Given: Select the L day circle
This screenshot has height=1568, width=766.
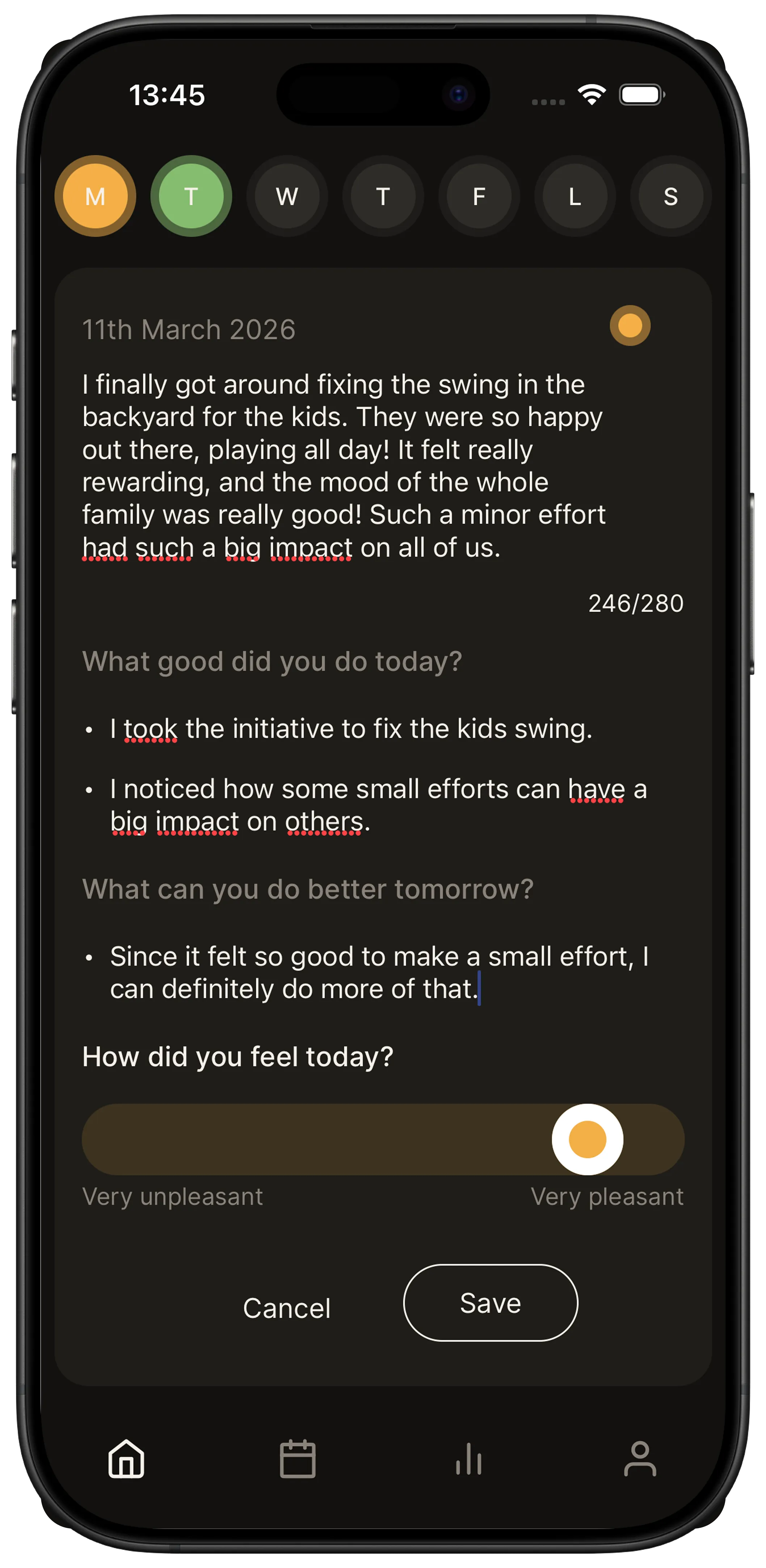Looking at the screenshot, I should pyautogui.click(x=574, y=196).
